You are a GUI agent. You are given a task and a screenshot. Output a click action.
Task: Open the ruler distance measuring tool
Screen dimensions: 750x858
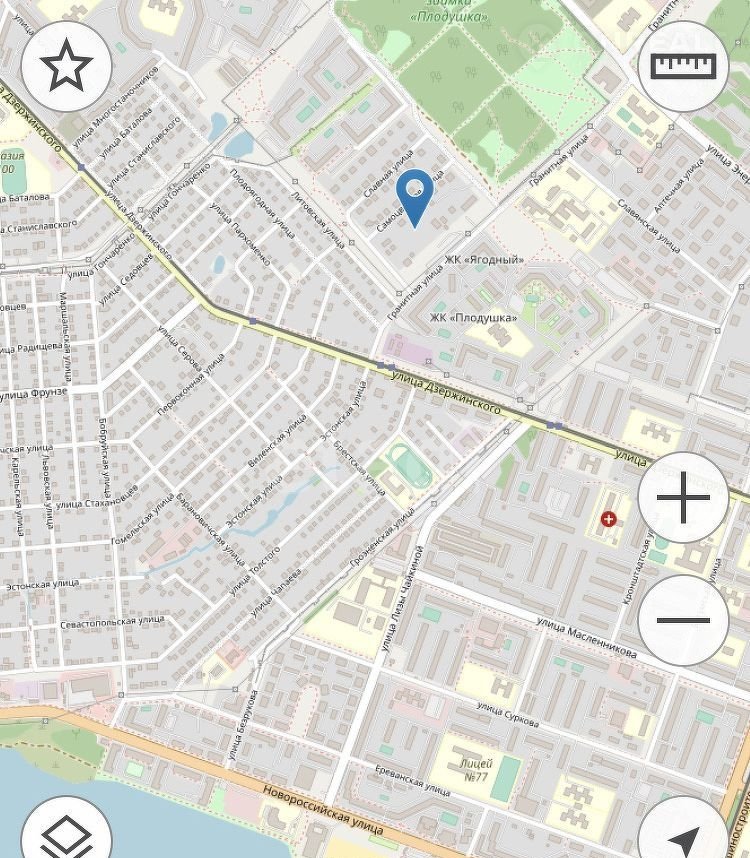point(684,67)
